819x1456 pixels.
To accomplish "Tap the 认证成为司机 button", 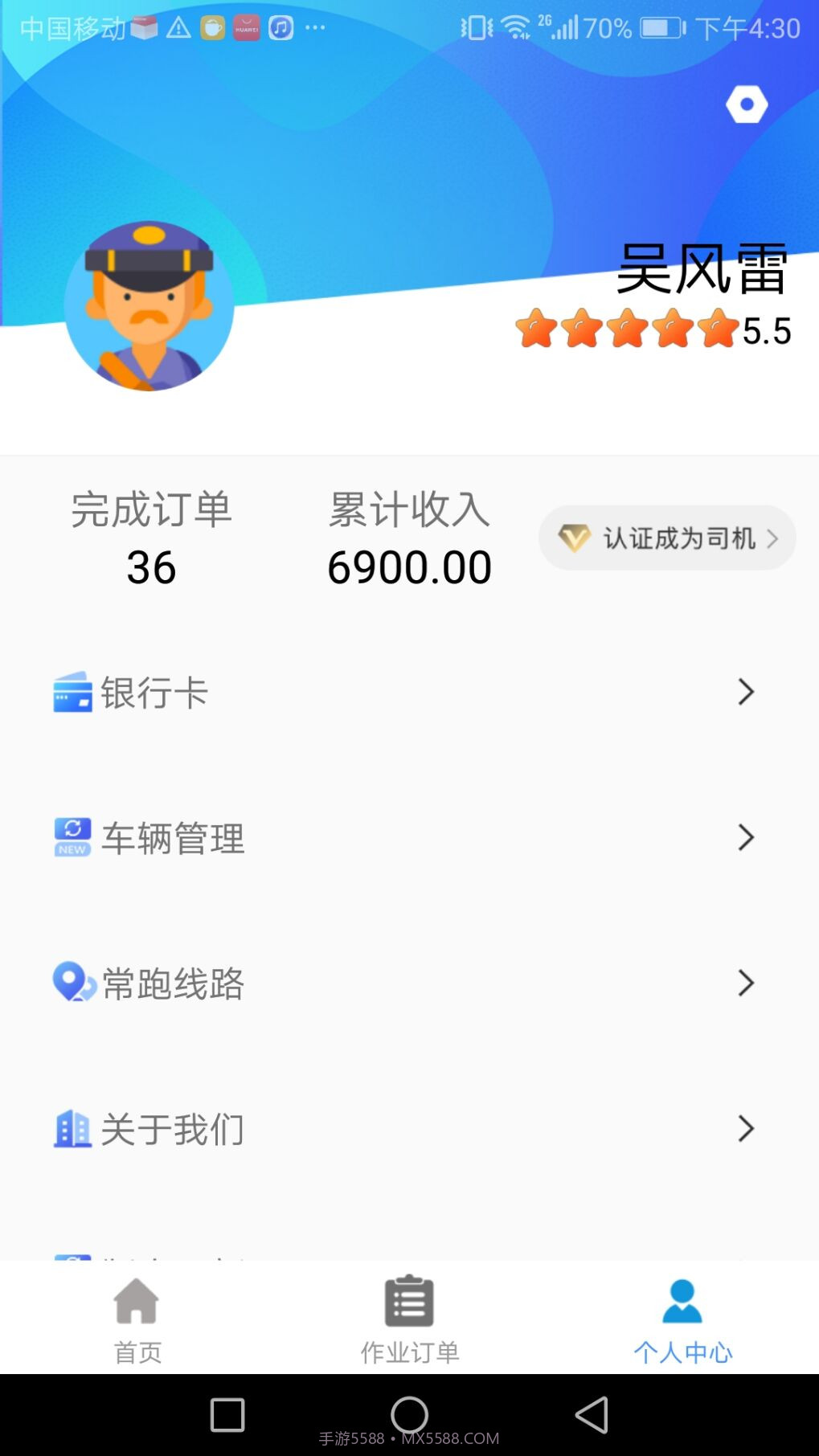I will click(667, 537).
